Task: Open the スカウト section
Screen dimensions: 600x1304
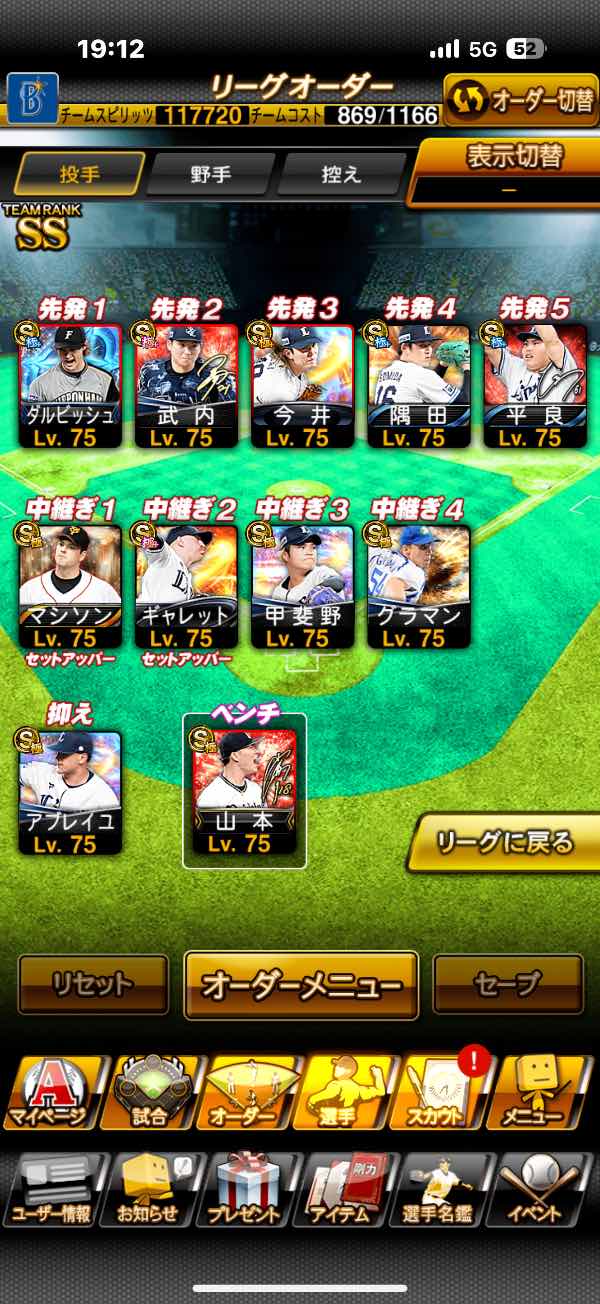Action: (x=447, y=1093)
